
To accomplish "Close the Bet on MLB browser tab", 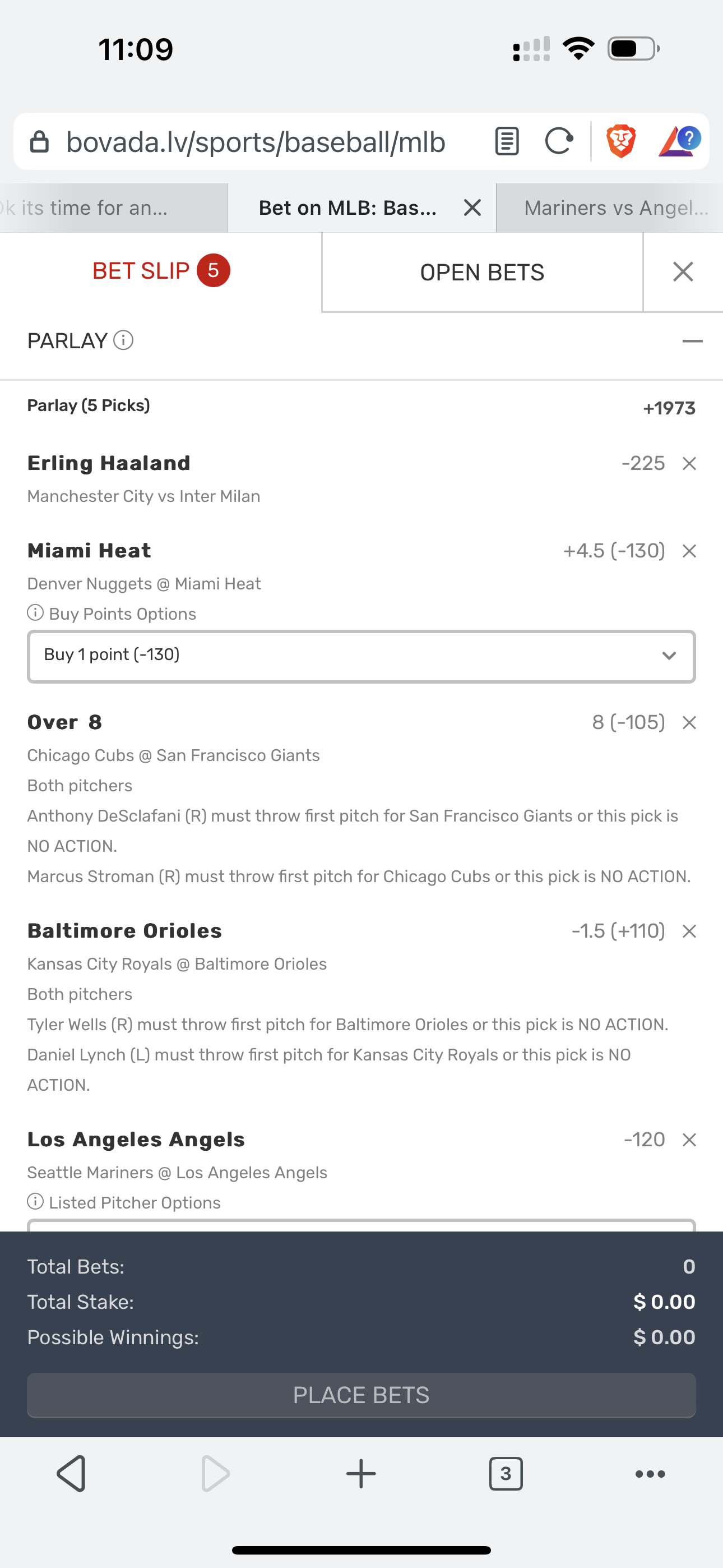I will (472, 208).
